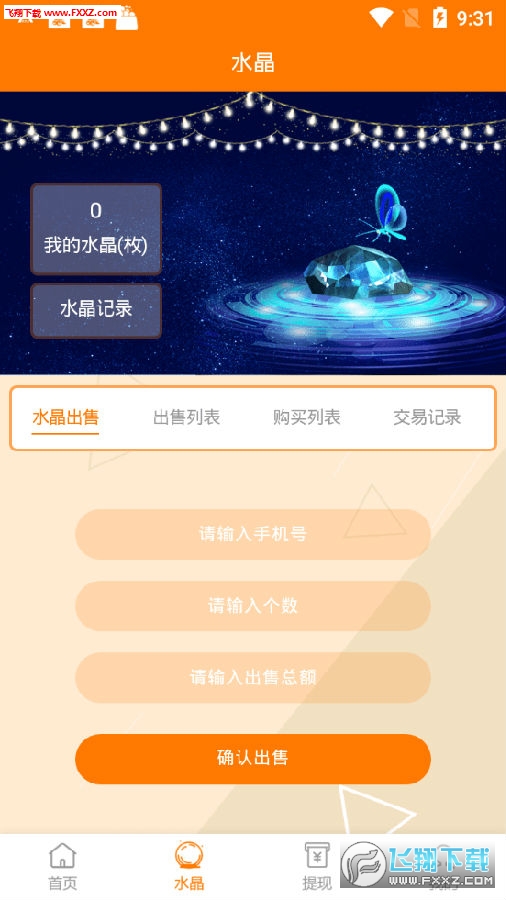Switch to the 购买列表 tab

click(x=307, y=418)
